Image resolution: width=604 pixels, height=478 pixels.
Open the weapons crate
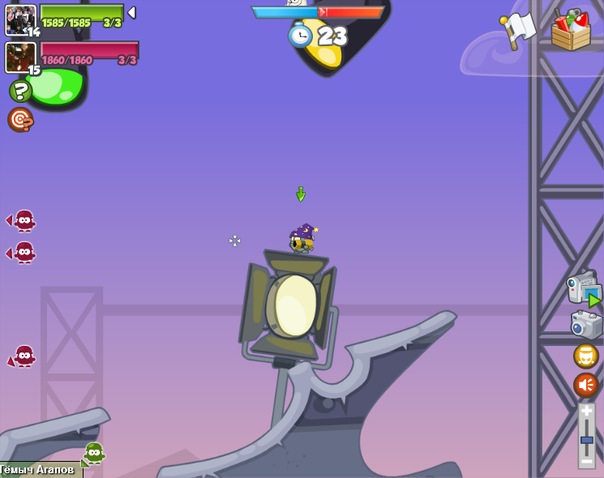click(571, 28)
